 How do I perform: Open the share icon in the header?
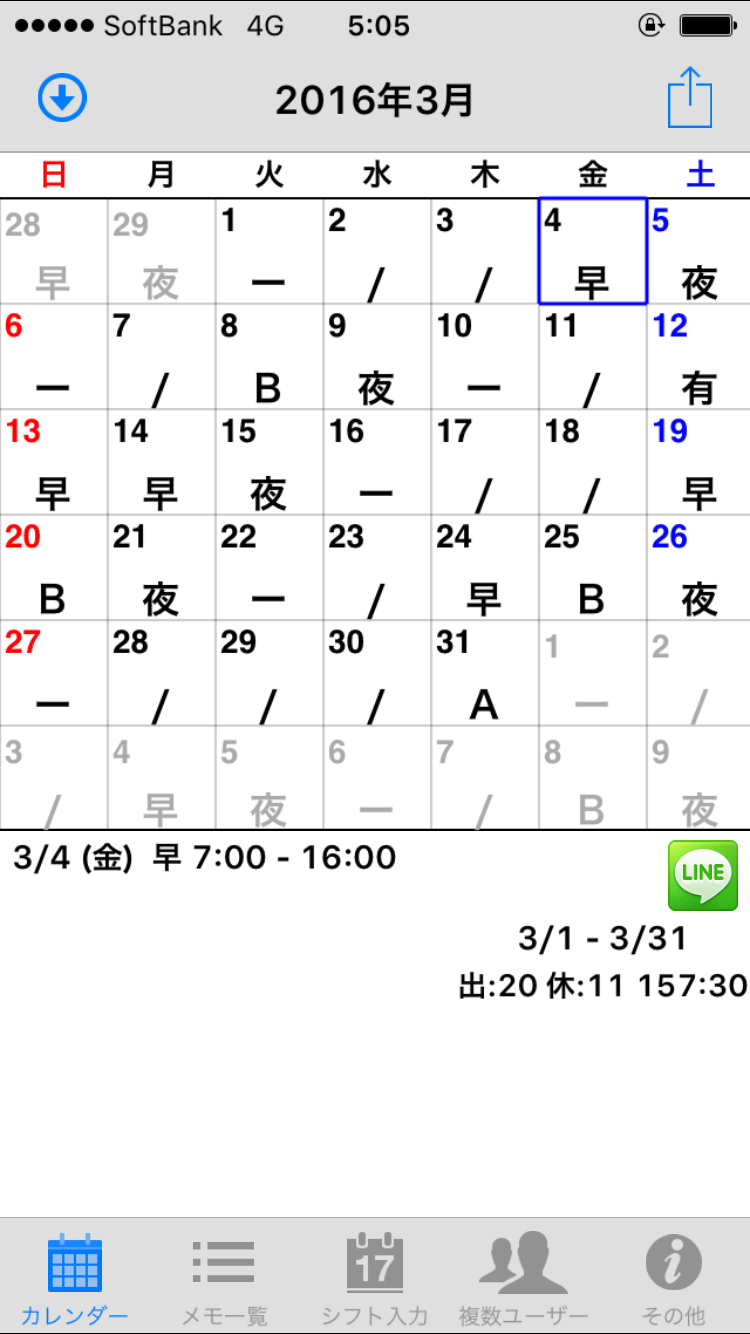(690, 97)
